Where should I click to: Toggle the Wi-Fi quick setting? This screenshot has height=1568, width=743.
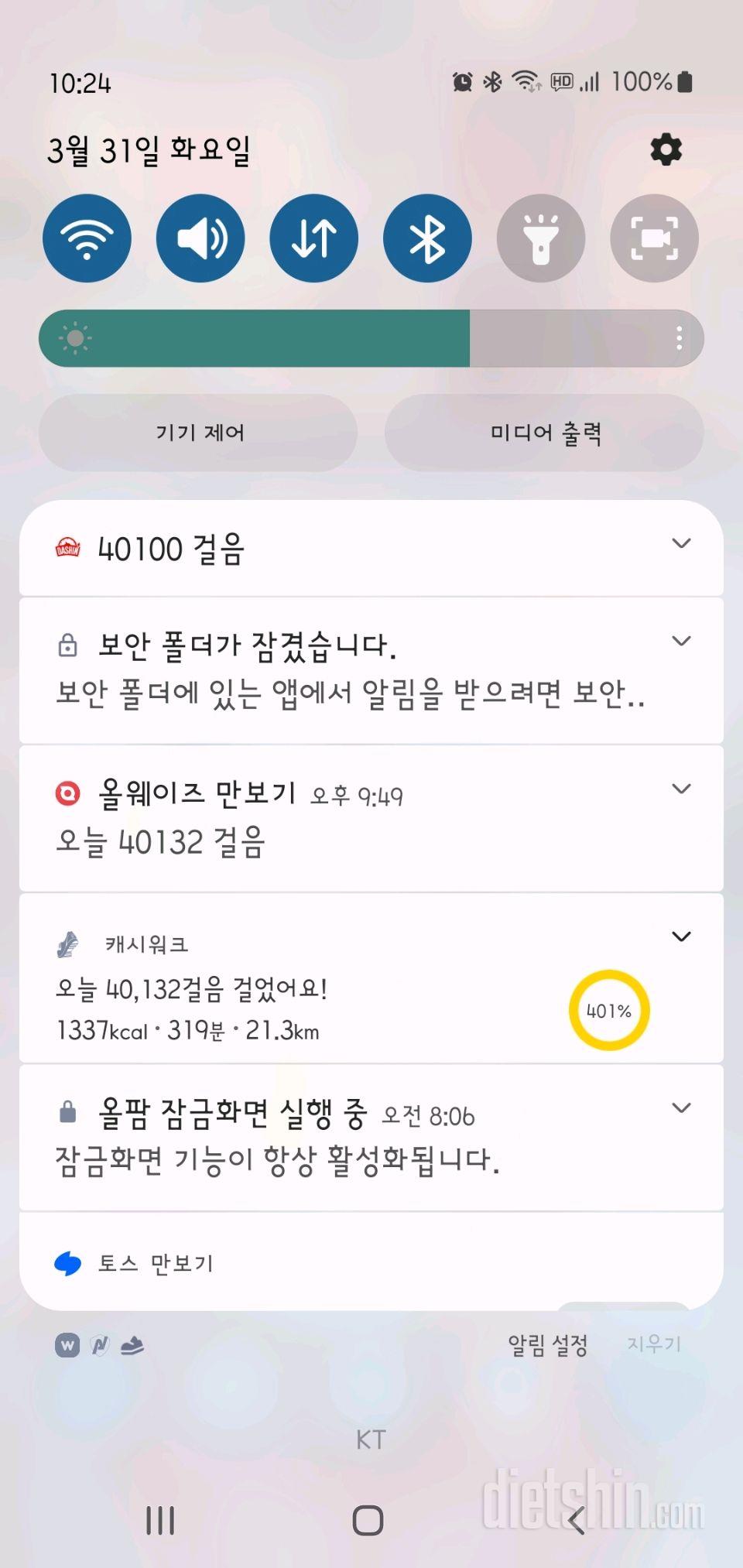pyautogui.click(x=87, y=238)
